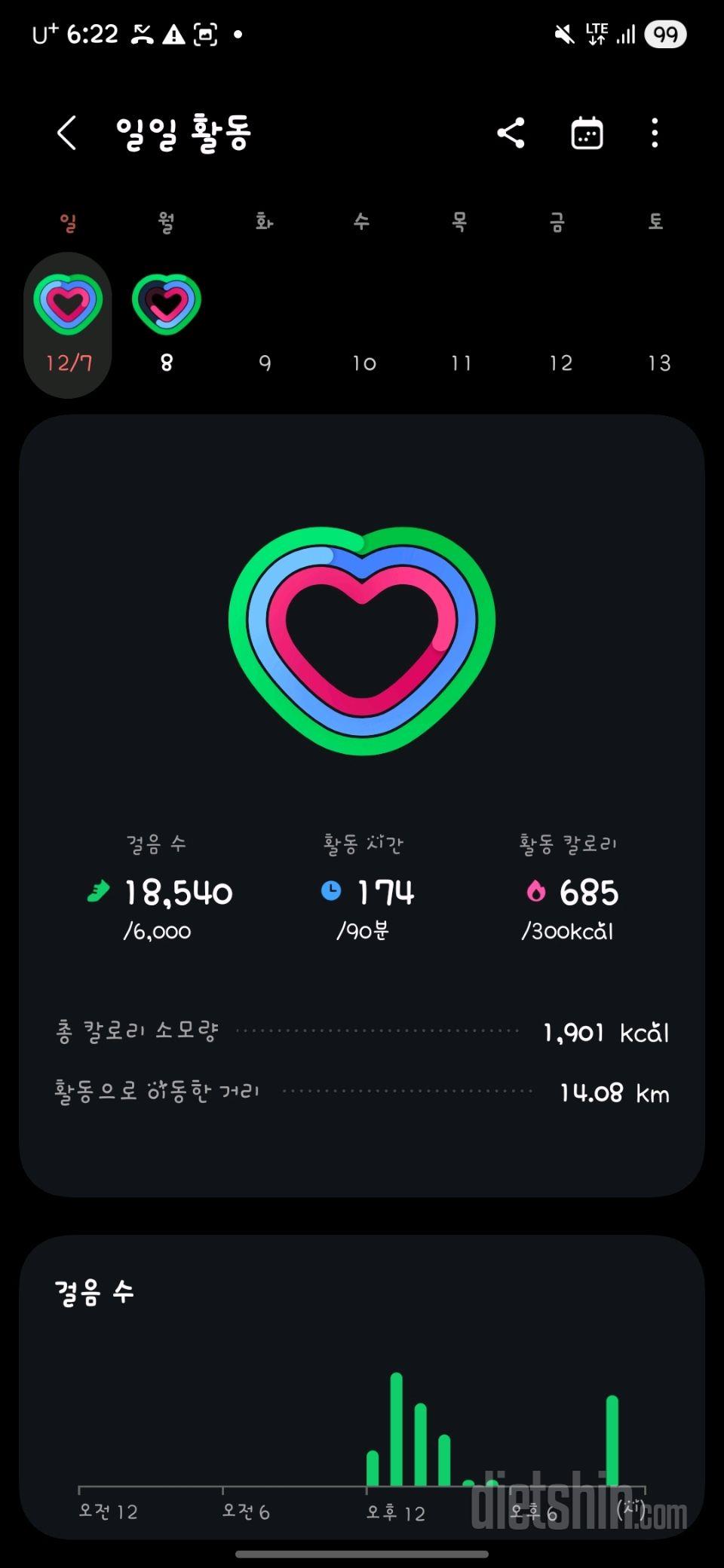Open the calendar date picker
This screenshot has height=1568, width=724.
[x=587, y=133]
